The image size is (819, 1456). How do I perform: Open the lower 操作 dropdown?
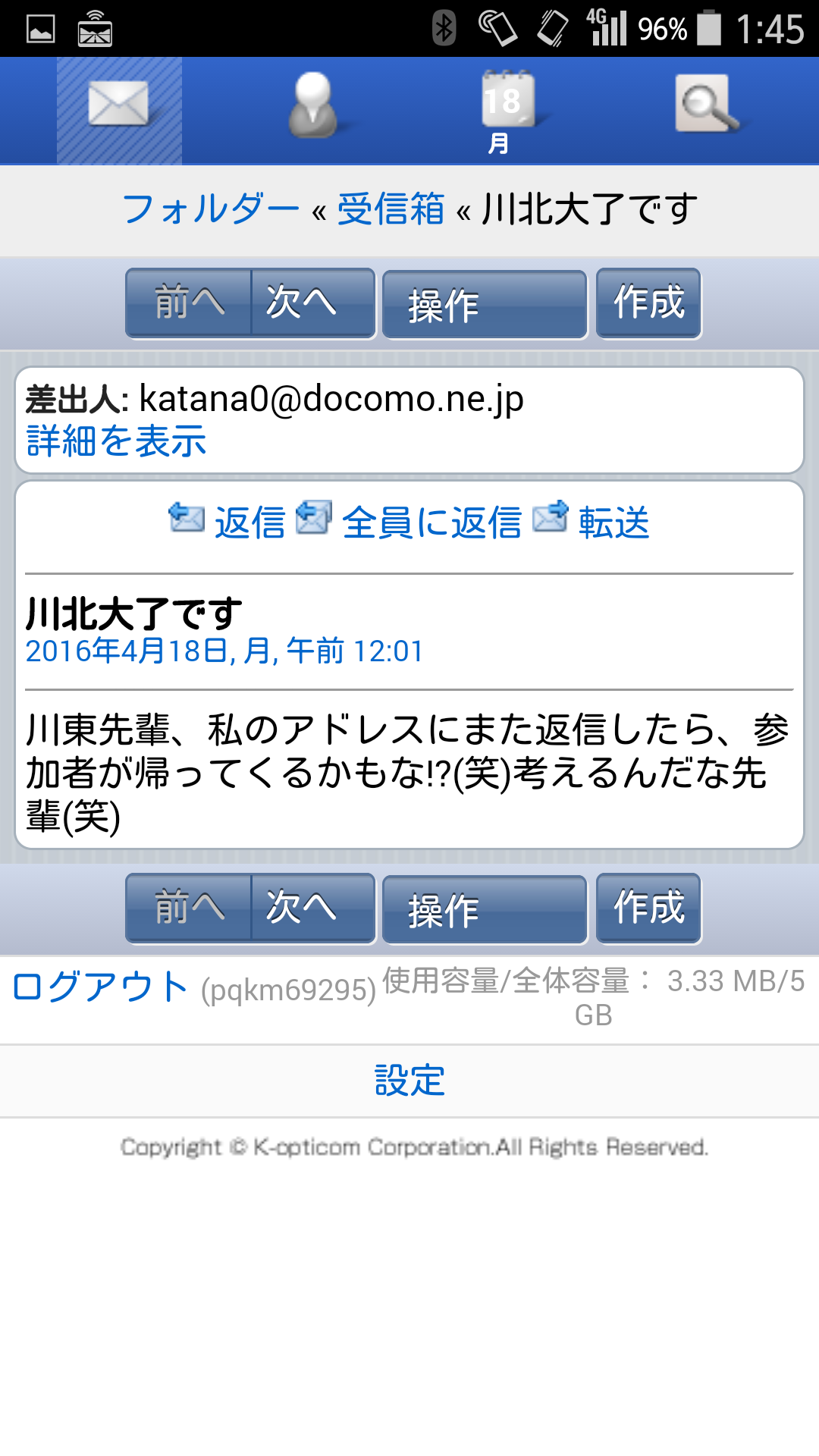[x=485, y=910]
